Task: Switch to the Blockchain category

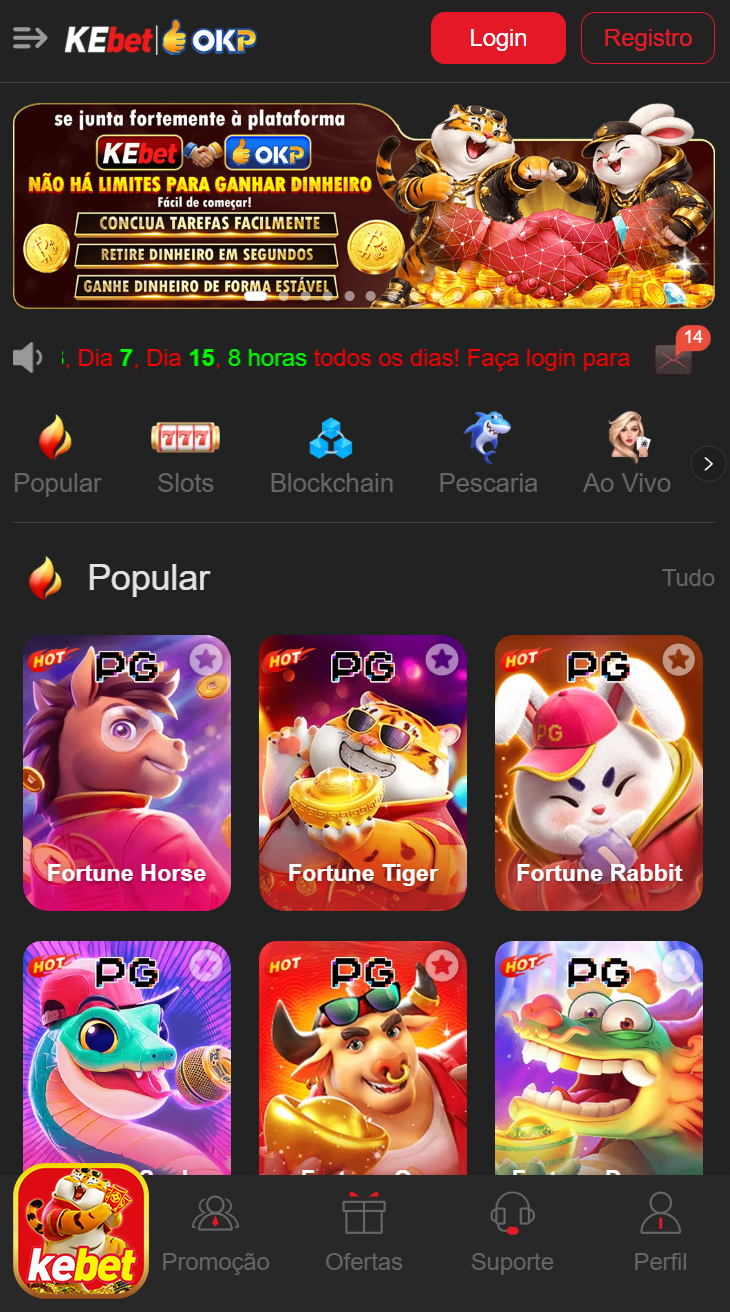Action: click(331, 456)
